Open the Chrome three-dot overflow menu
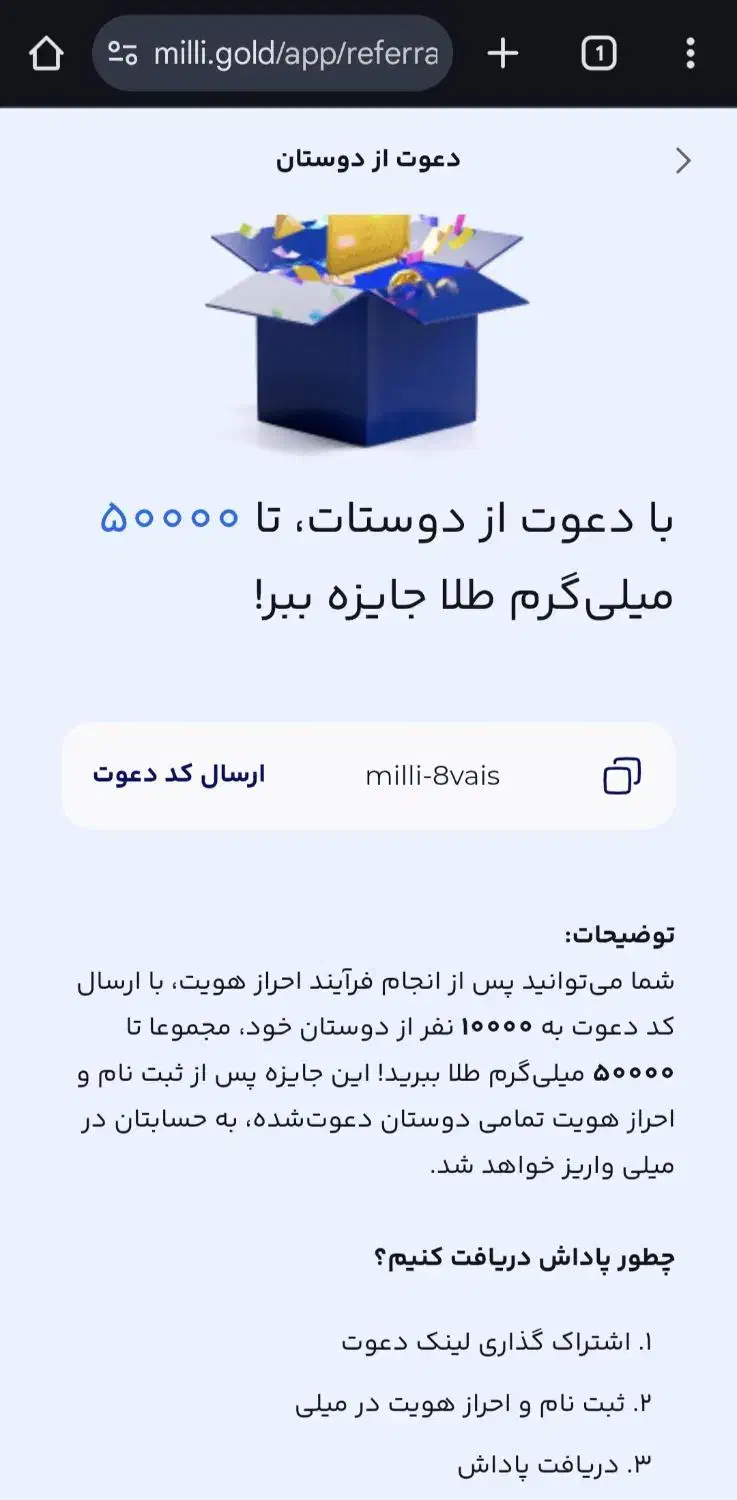 point(691,54)
